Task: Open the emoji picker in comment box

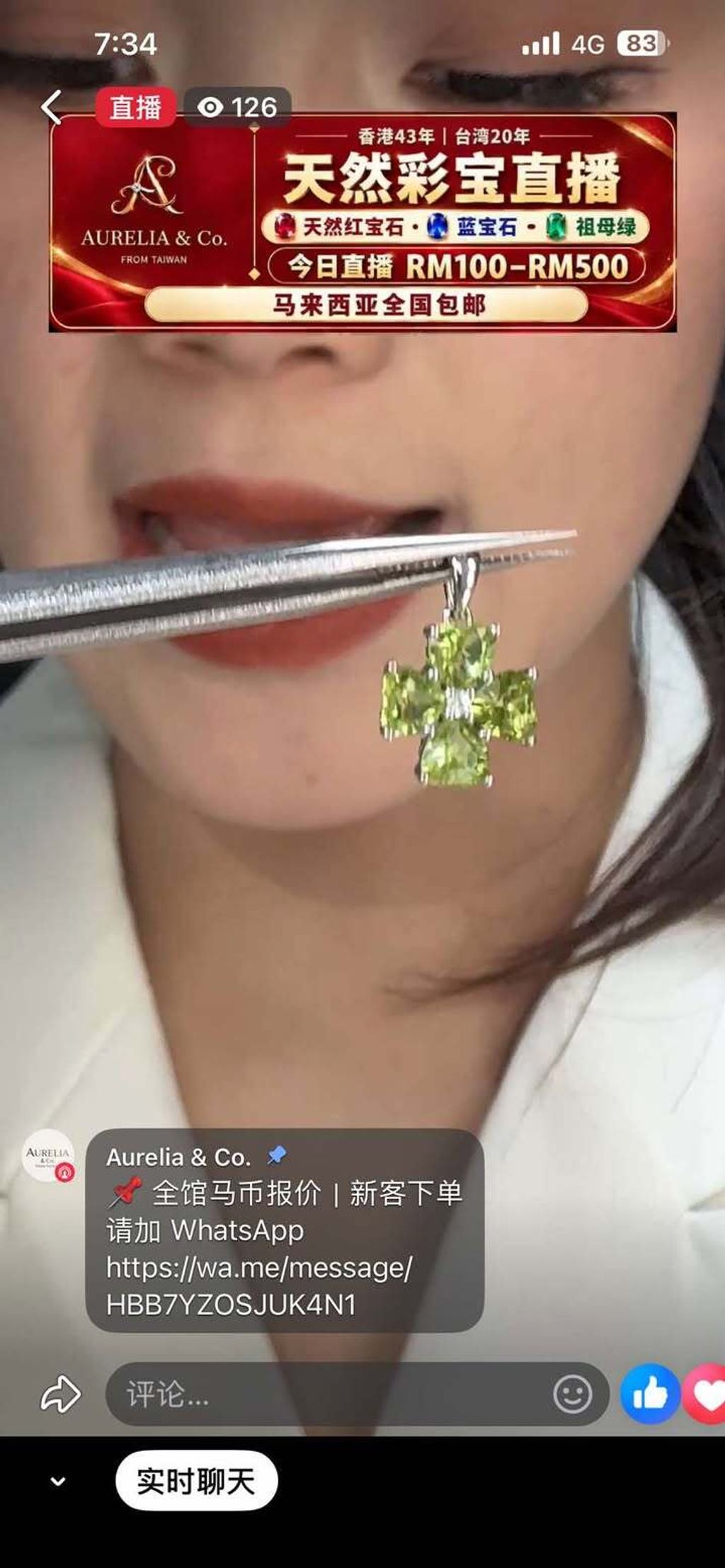Action: click(572, 1394)
